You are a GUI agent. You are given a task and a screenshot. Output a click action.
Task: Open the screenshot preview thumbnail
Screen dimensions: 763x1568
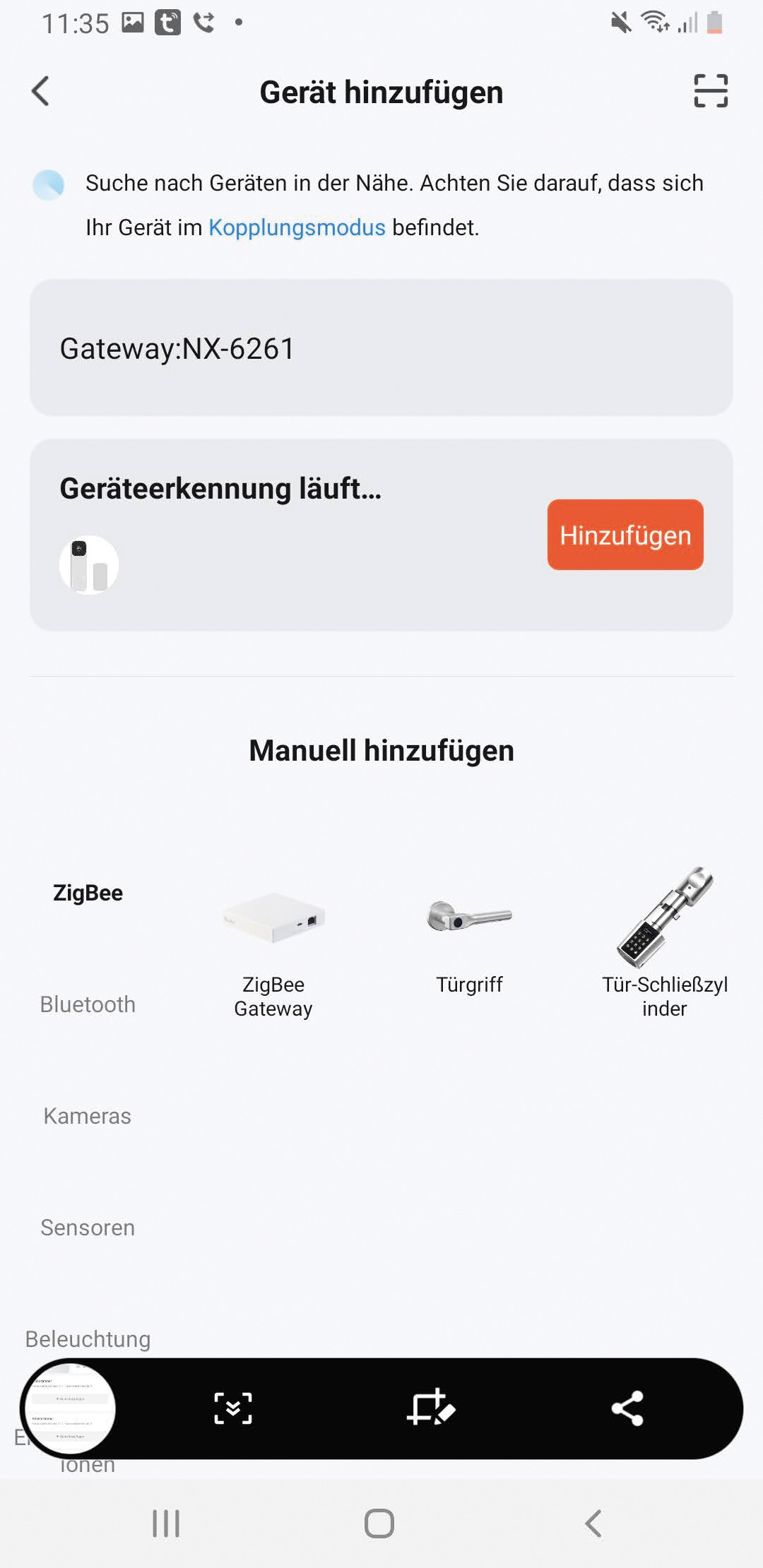[x=69, y=1410]
